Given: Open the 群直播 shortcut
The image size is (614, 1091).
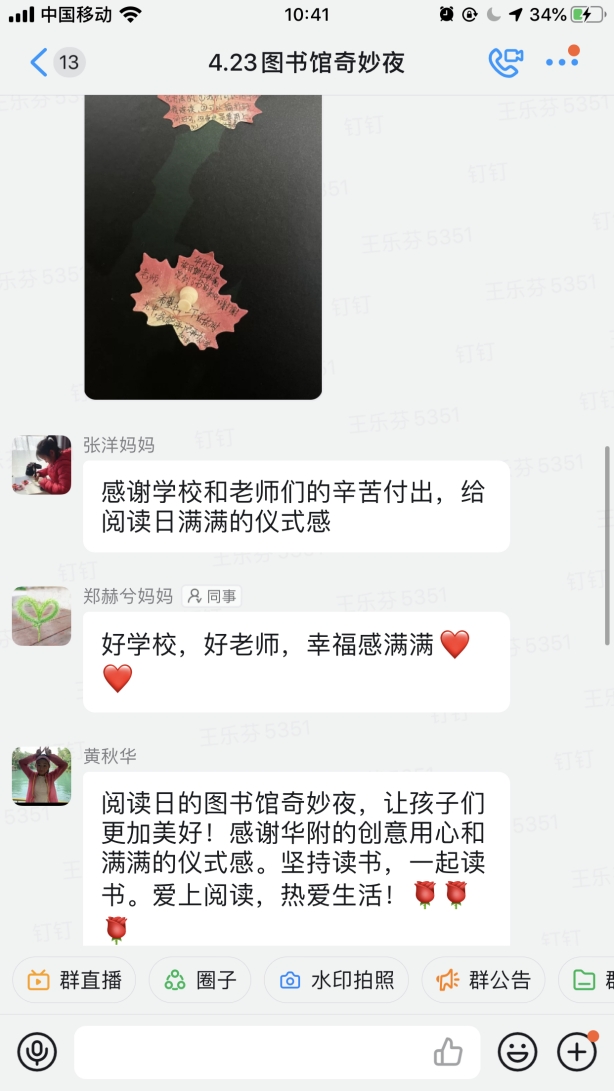Looking at the screenshot, I should [74, 980].
